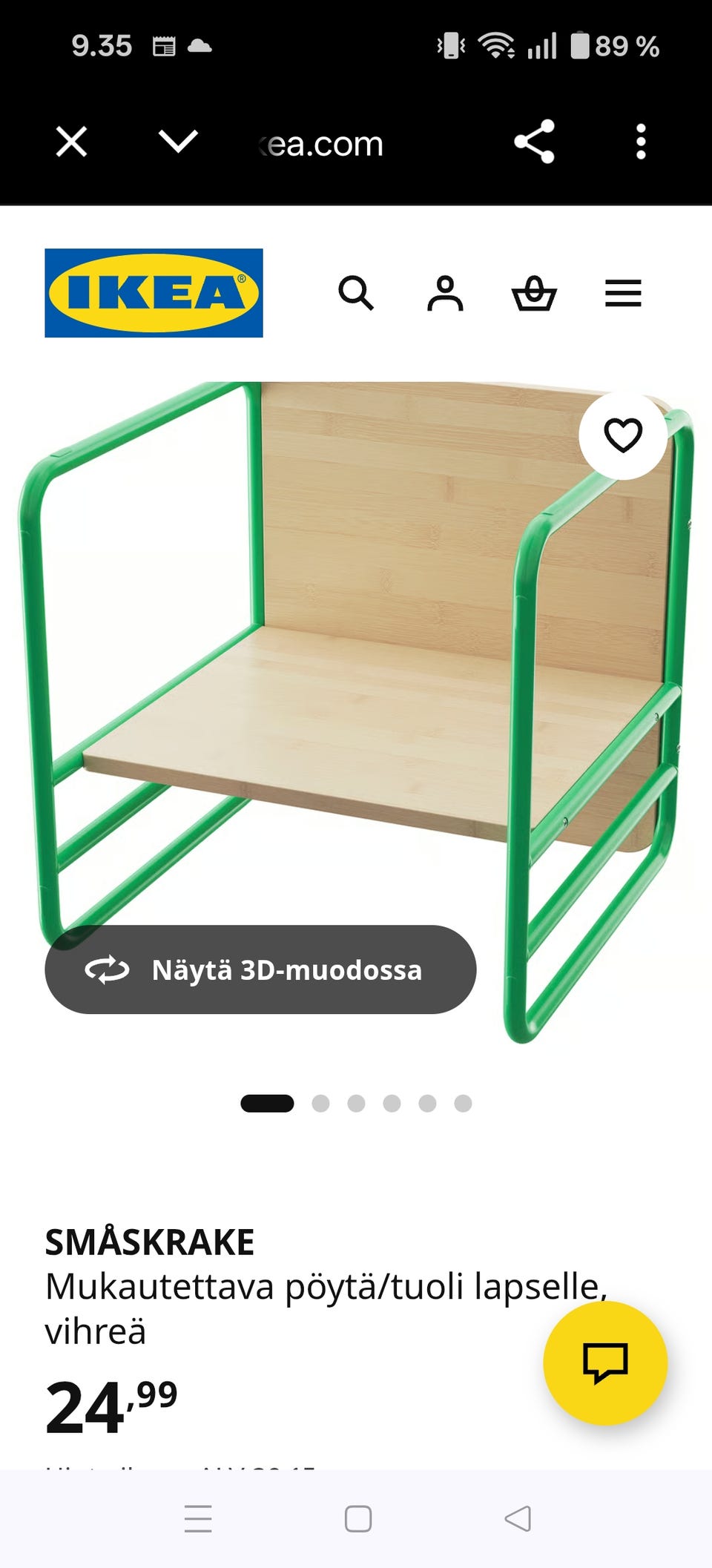Screen dimensions: 712x1568
Task: Minimize the browser with the down chevron
Action: tap(178, 141)
